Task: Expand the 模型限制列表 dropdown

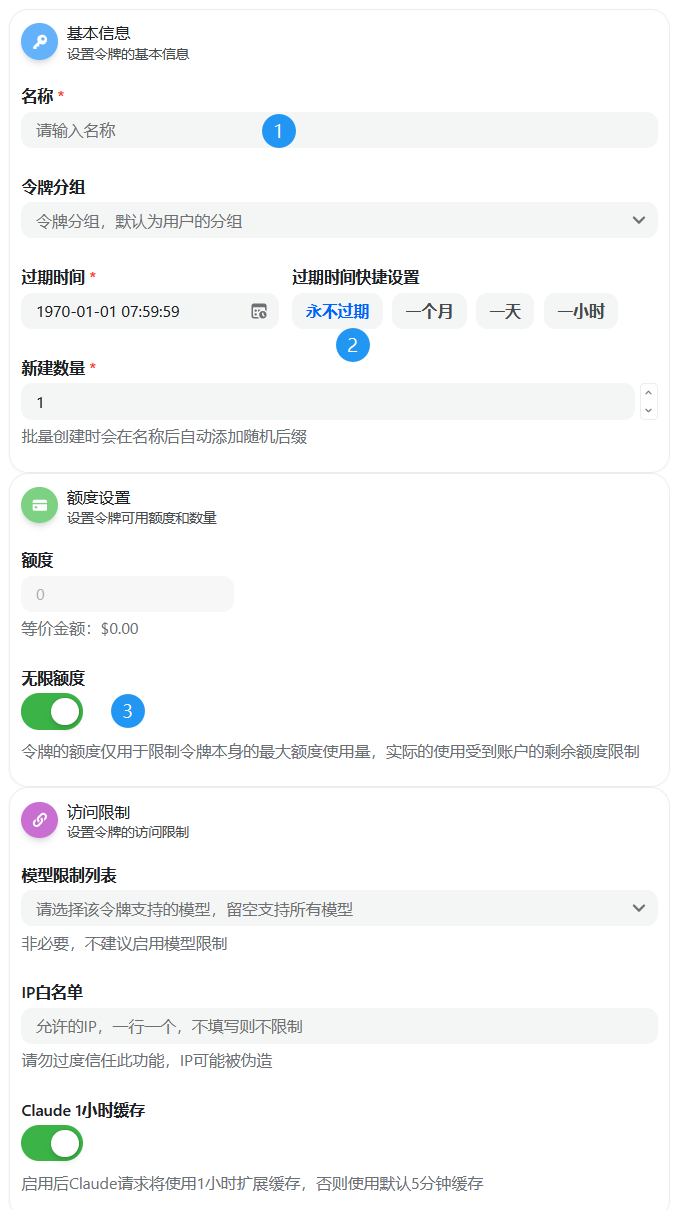Action: (x=339, y=908)
